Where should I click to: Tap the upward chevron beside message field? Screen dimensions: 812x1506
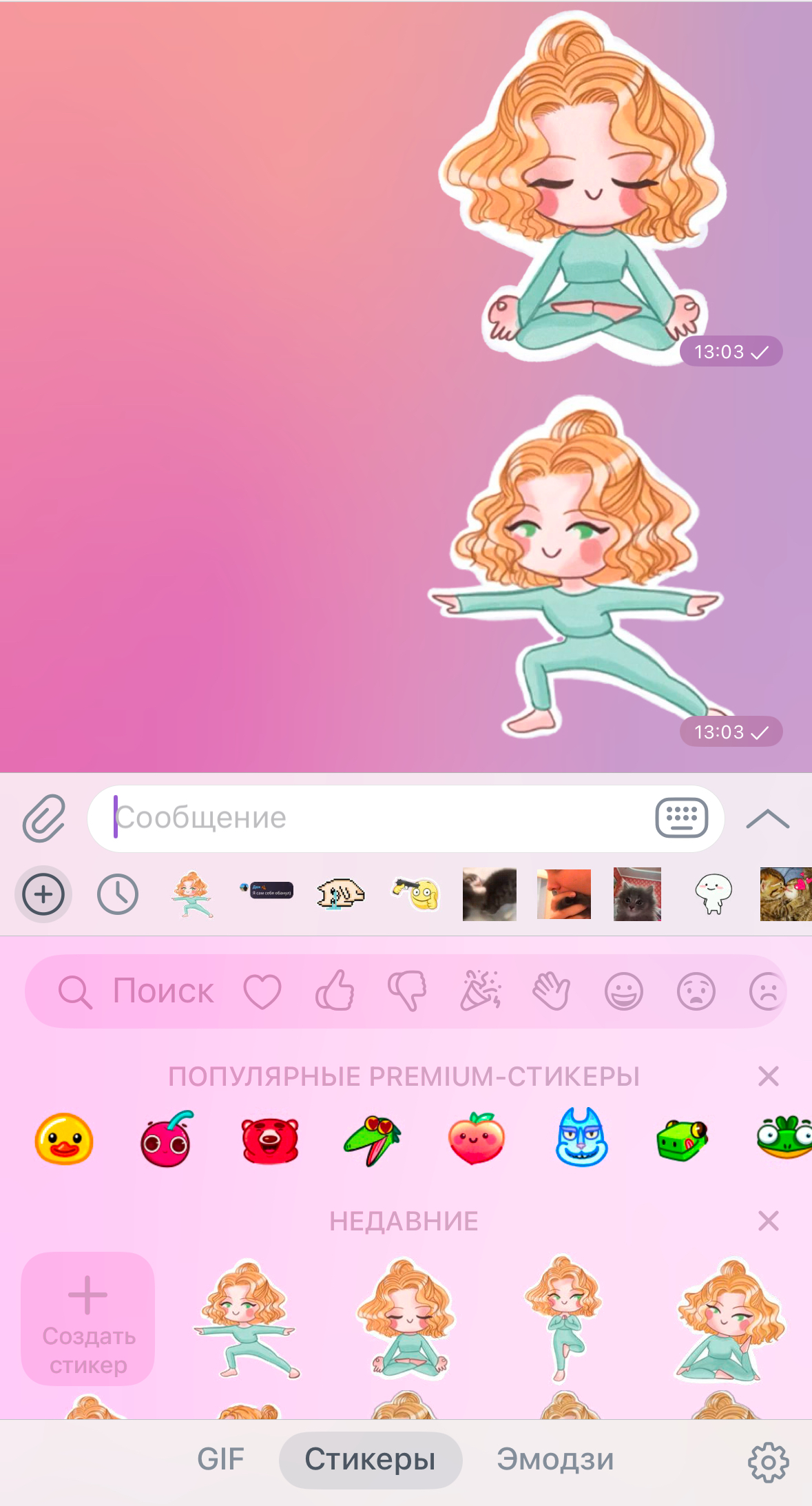[767, 819]
